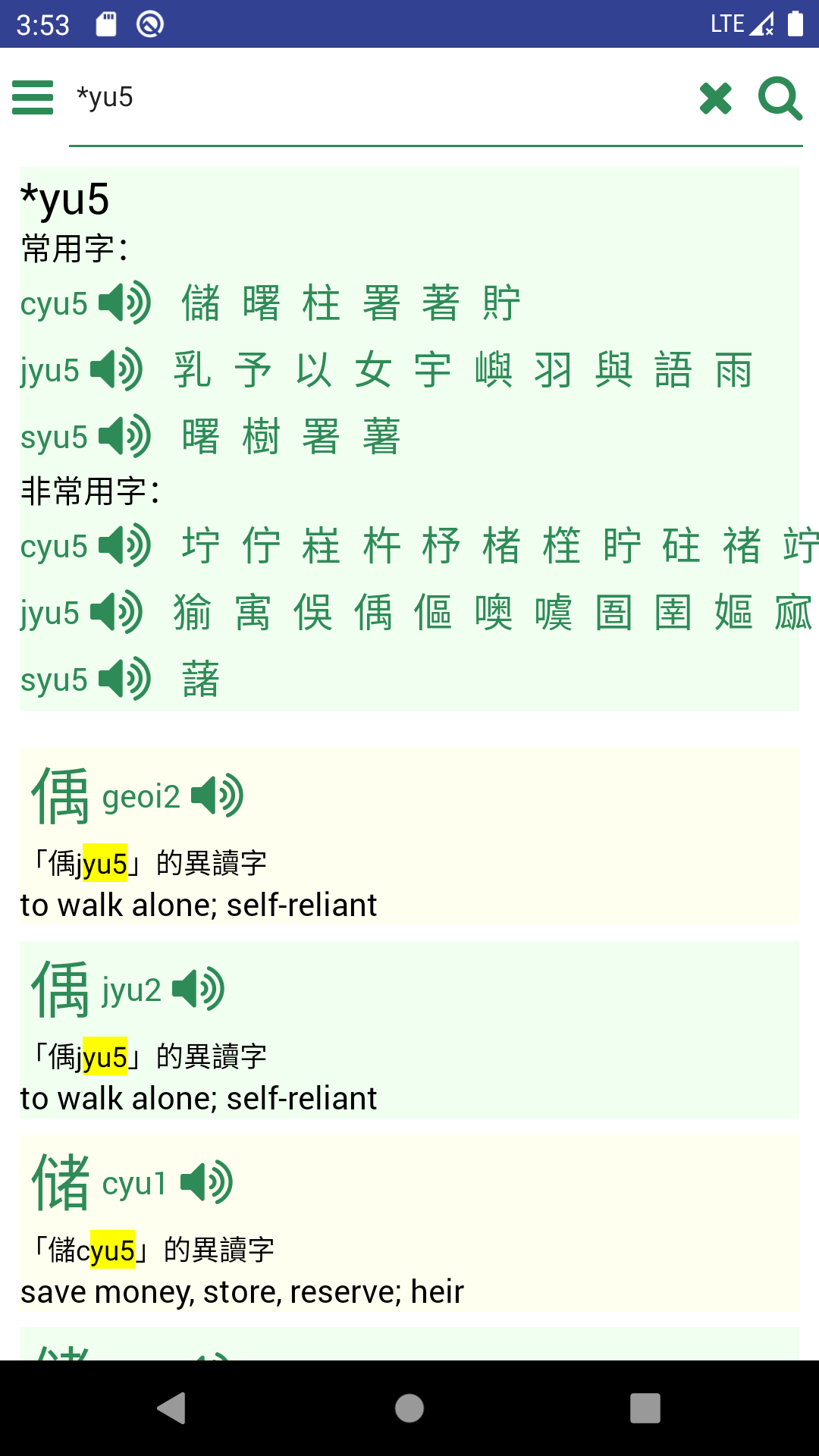Viewport: 819px width, 1456px height.
Task: Open the character 儲 in the cyu5 row
Action: 201,303
